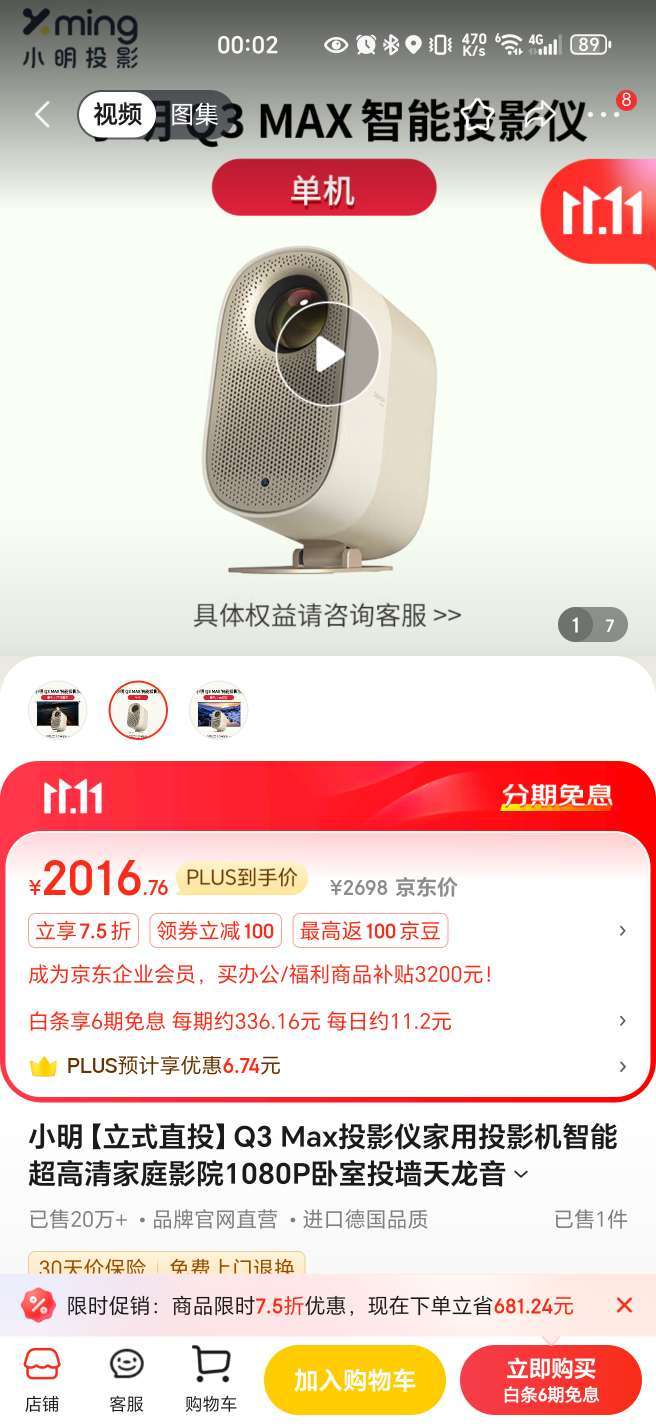This screenshot has height=1424, width=656.
Task: Dismiss the 限时促销 banner
Action: click(x=624, y=1305)
